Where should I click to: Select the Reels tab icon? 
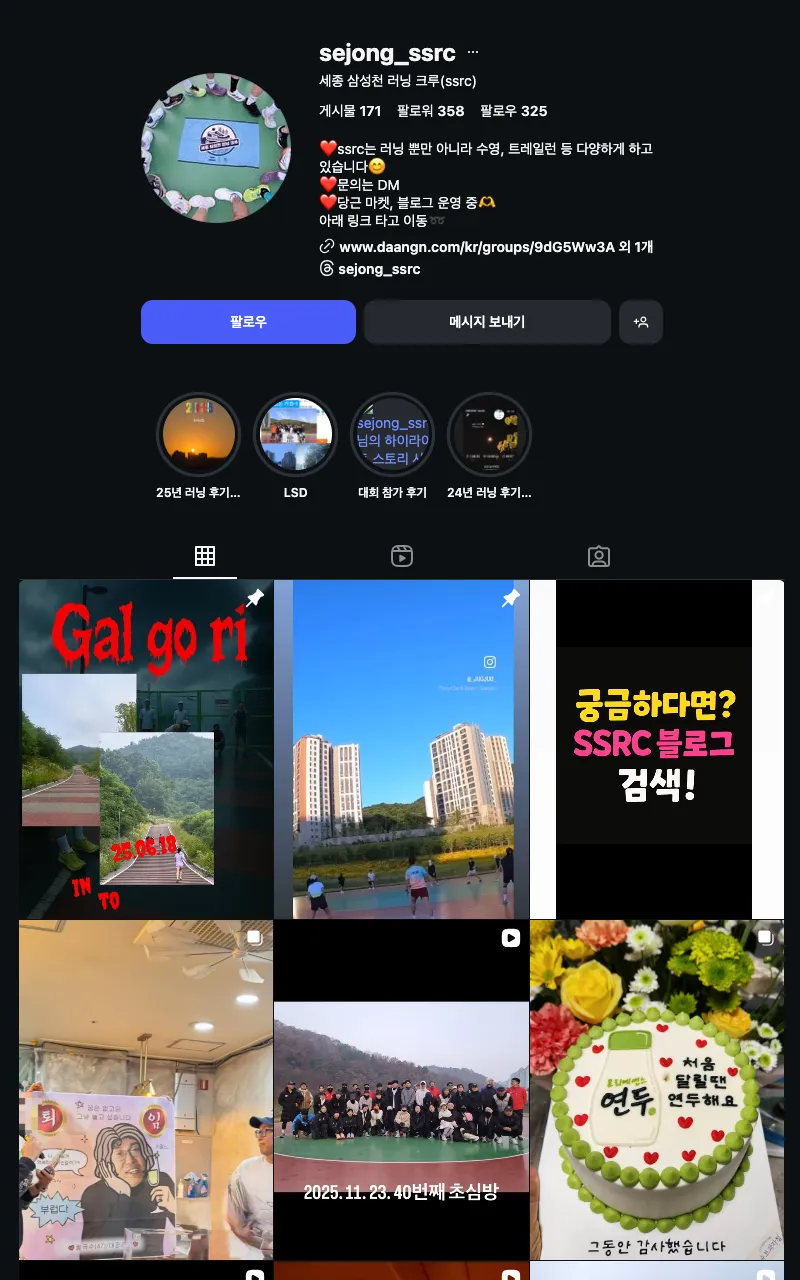point(402,556)
